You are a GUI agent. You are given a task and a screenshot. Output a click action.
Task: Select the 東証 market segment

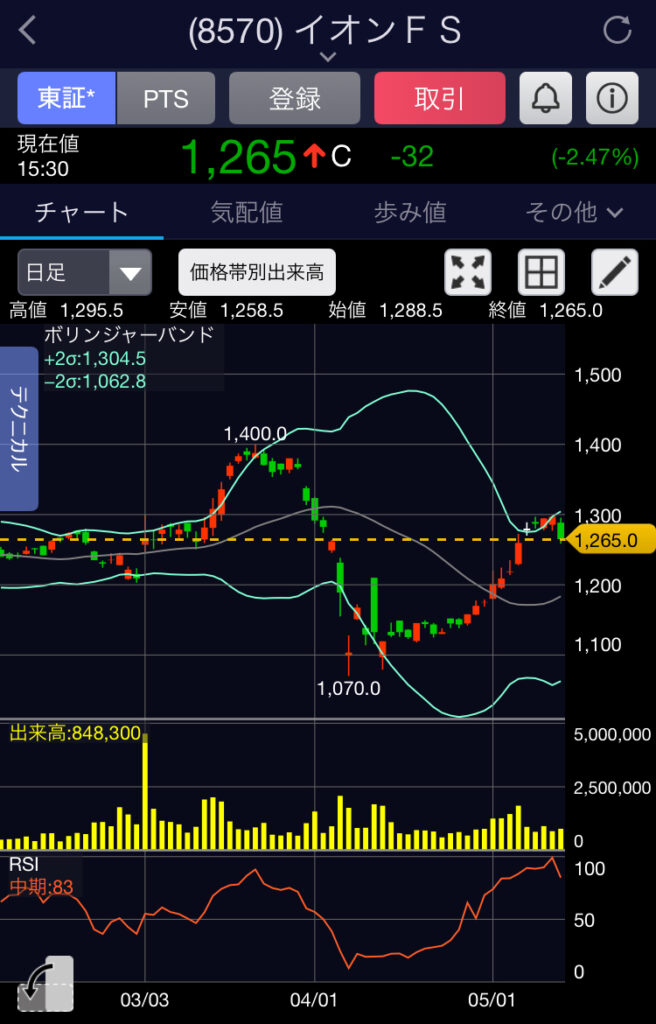(x=67, y=98)
